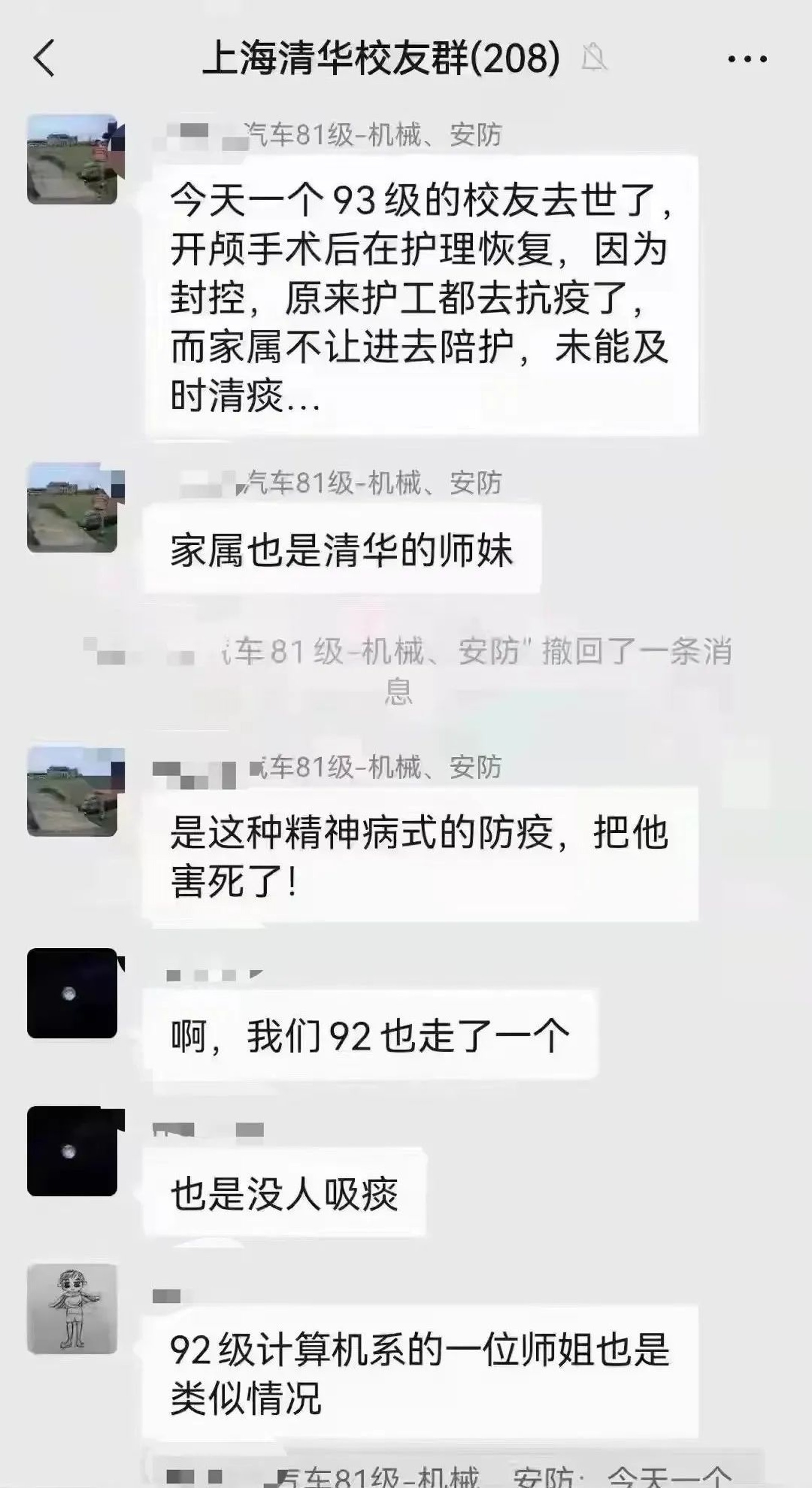
Task: Go back from the group chat
Action: pyautogui.click(x=44, y=58)
